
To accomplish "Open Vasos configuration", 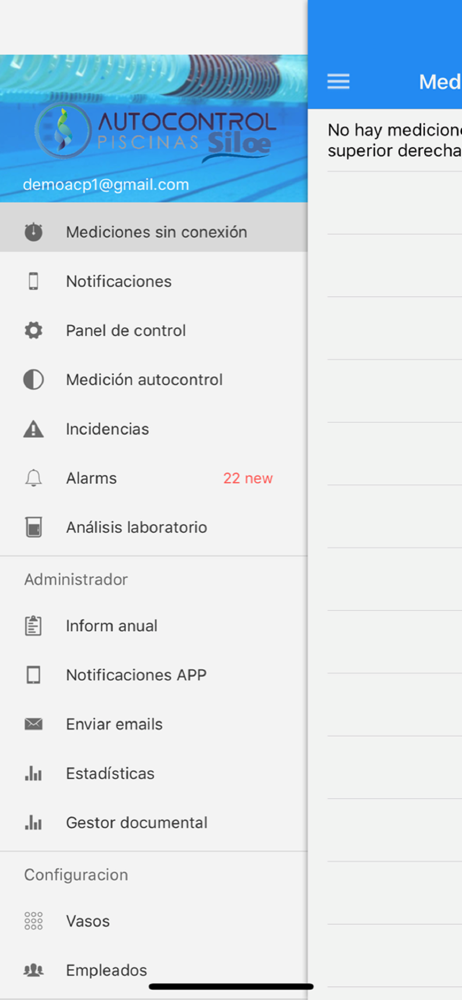I will pyautogui.click(x=154, y=921).
